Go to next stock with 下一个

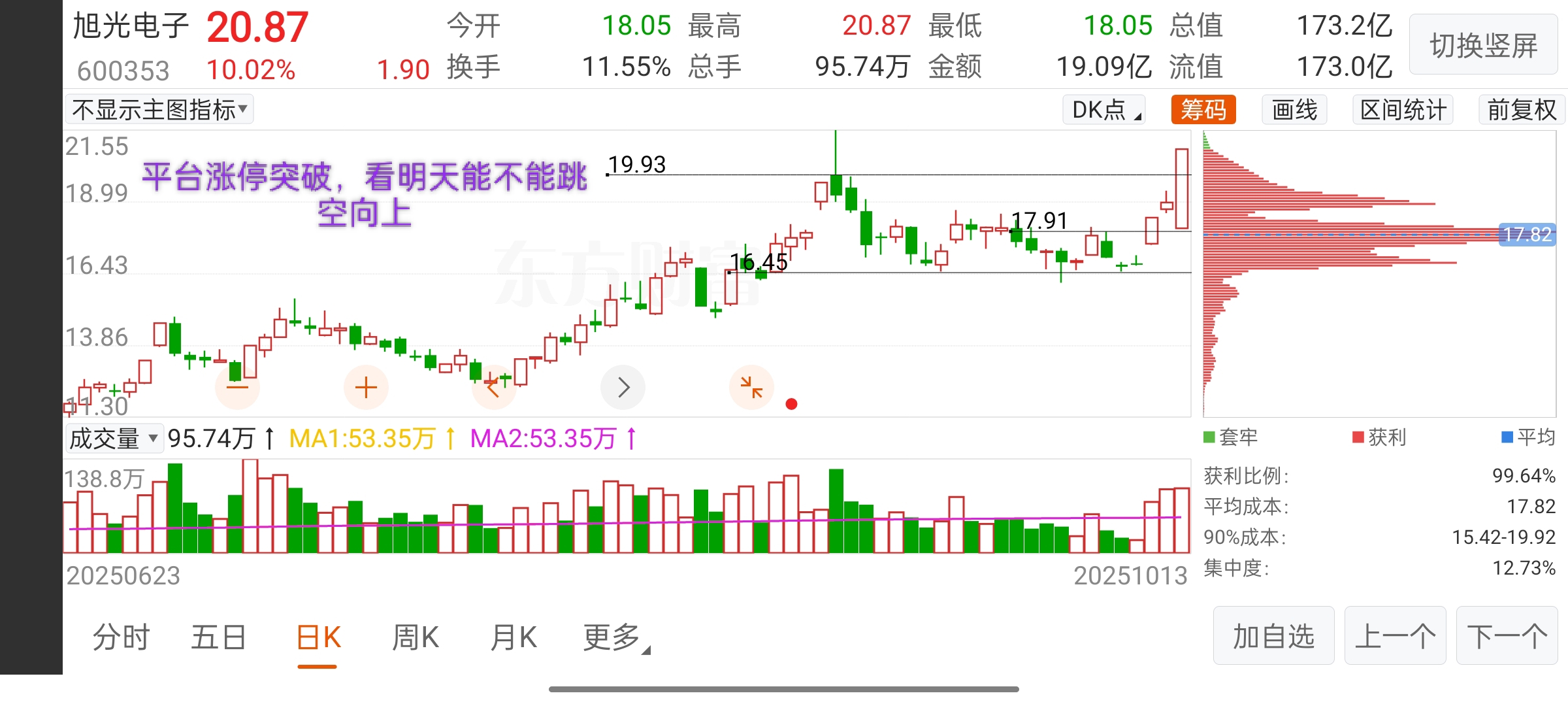tap(1507, 635)
